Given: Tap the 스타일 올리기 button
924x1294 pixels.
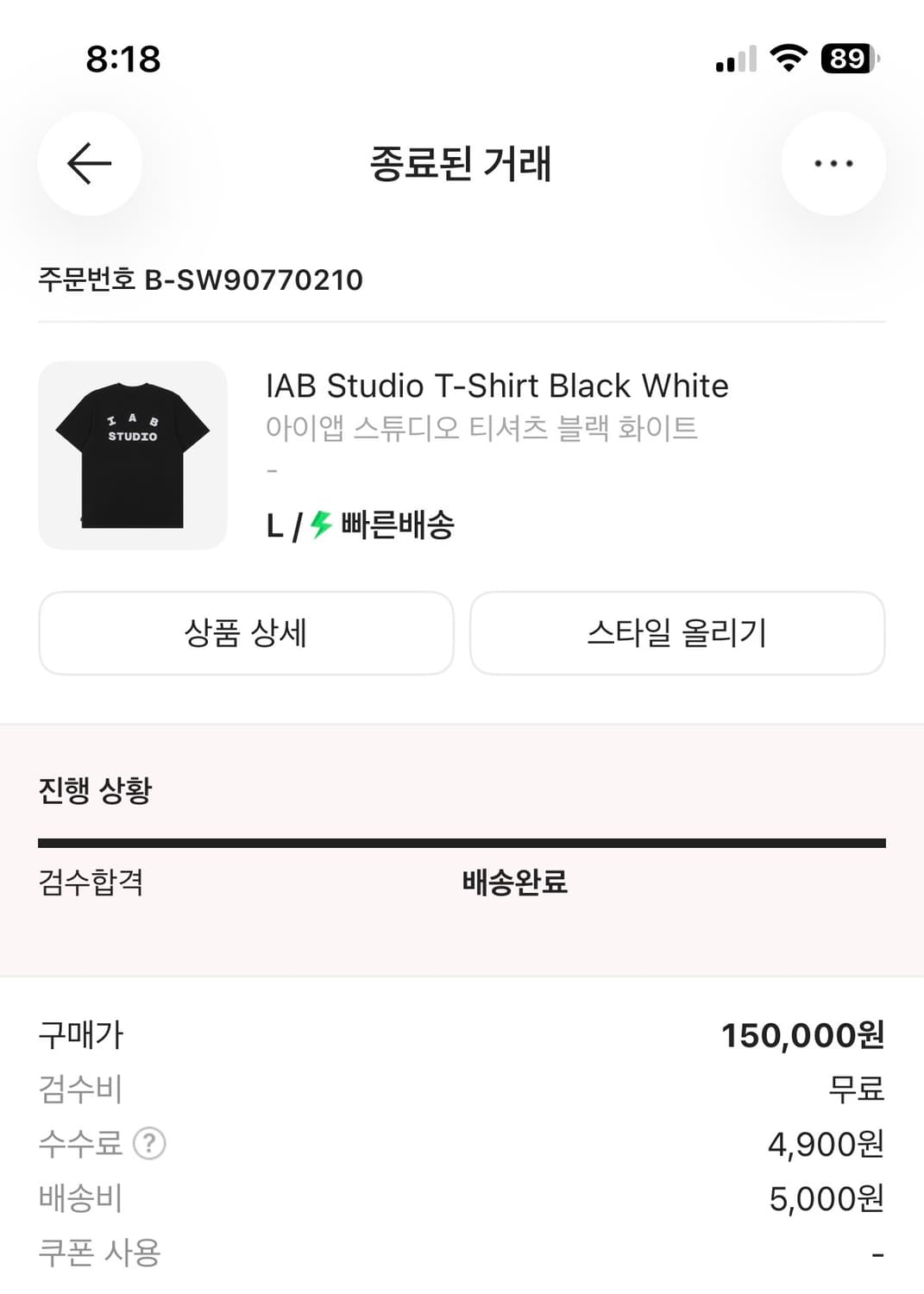Looking at the screenshot, I should [676, 632].
